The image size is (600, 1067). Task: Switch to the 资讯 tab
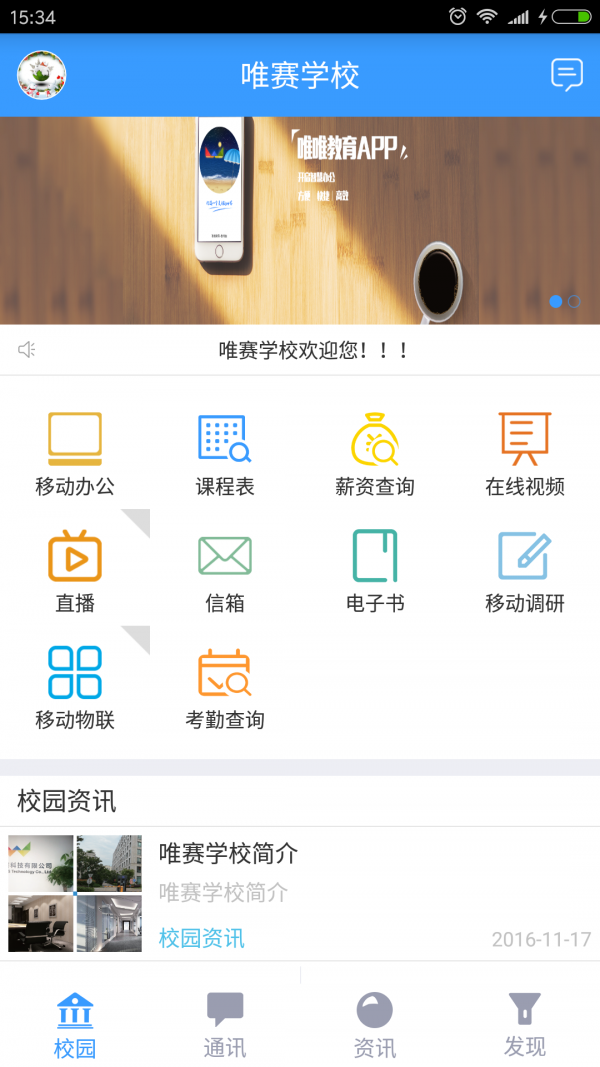point(375,1024)
